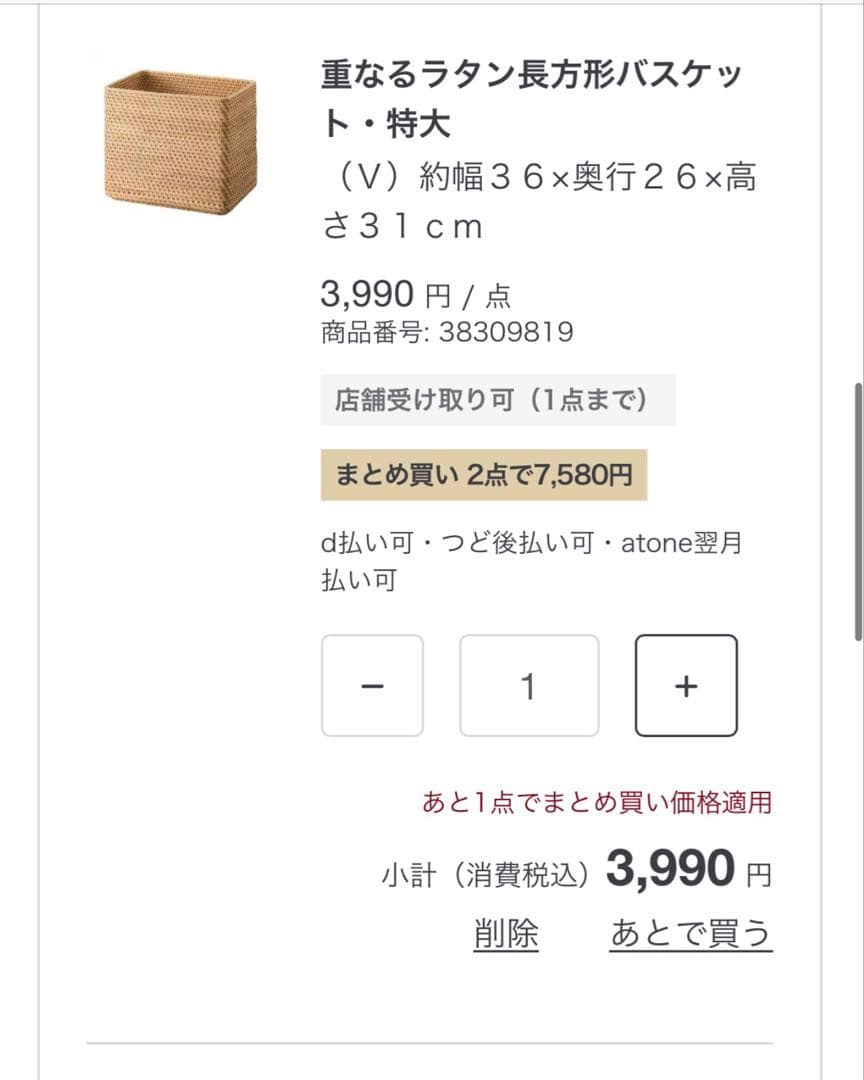Click the まとめ買い 2点で7,580円 bulk offer banner

click(x=483, y=476)
